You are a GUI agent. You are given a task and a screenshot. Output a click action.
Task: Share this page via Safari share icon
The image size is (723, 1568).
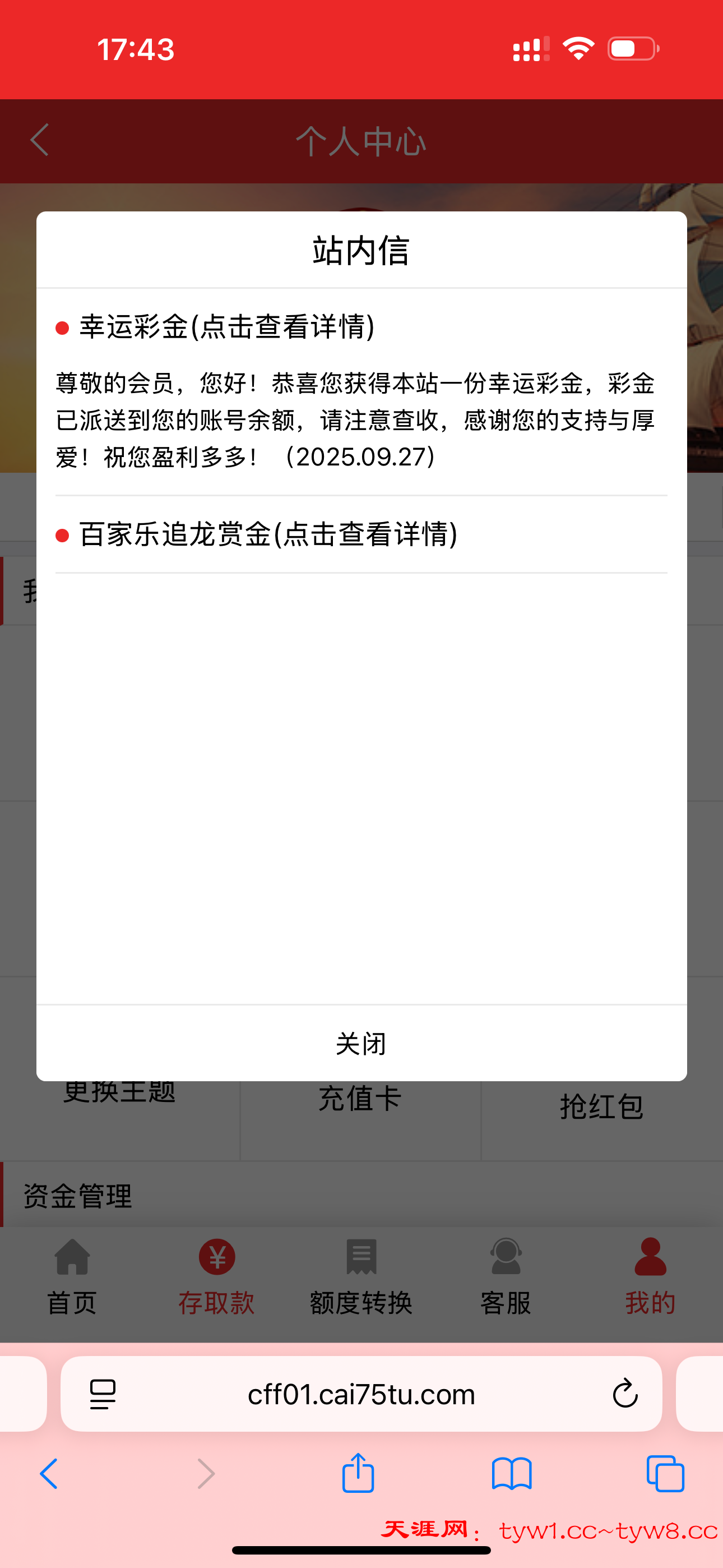[x=358, y=1473]
